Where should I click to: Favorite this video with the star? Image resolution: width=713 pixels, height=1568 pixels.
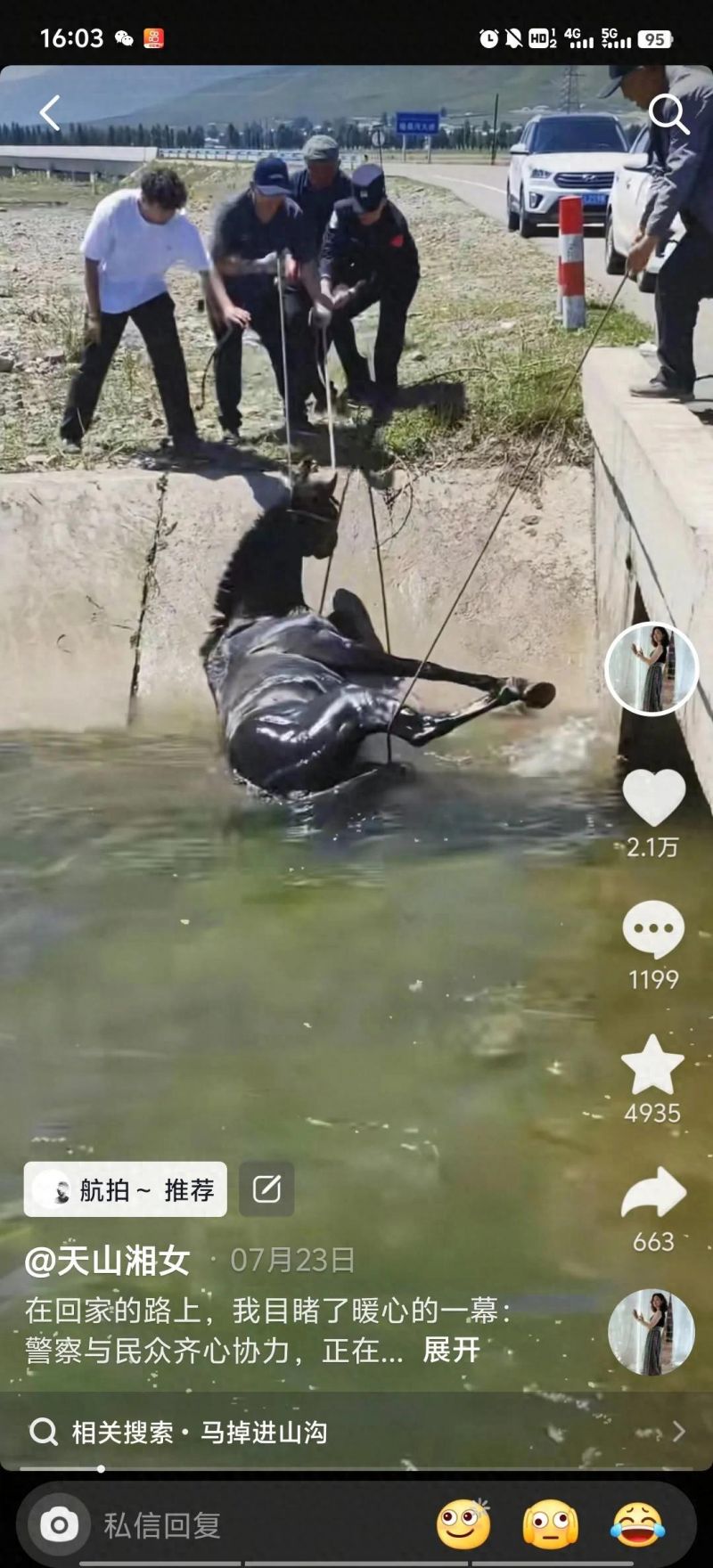652,1065
